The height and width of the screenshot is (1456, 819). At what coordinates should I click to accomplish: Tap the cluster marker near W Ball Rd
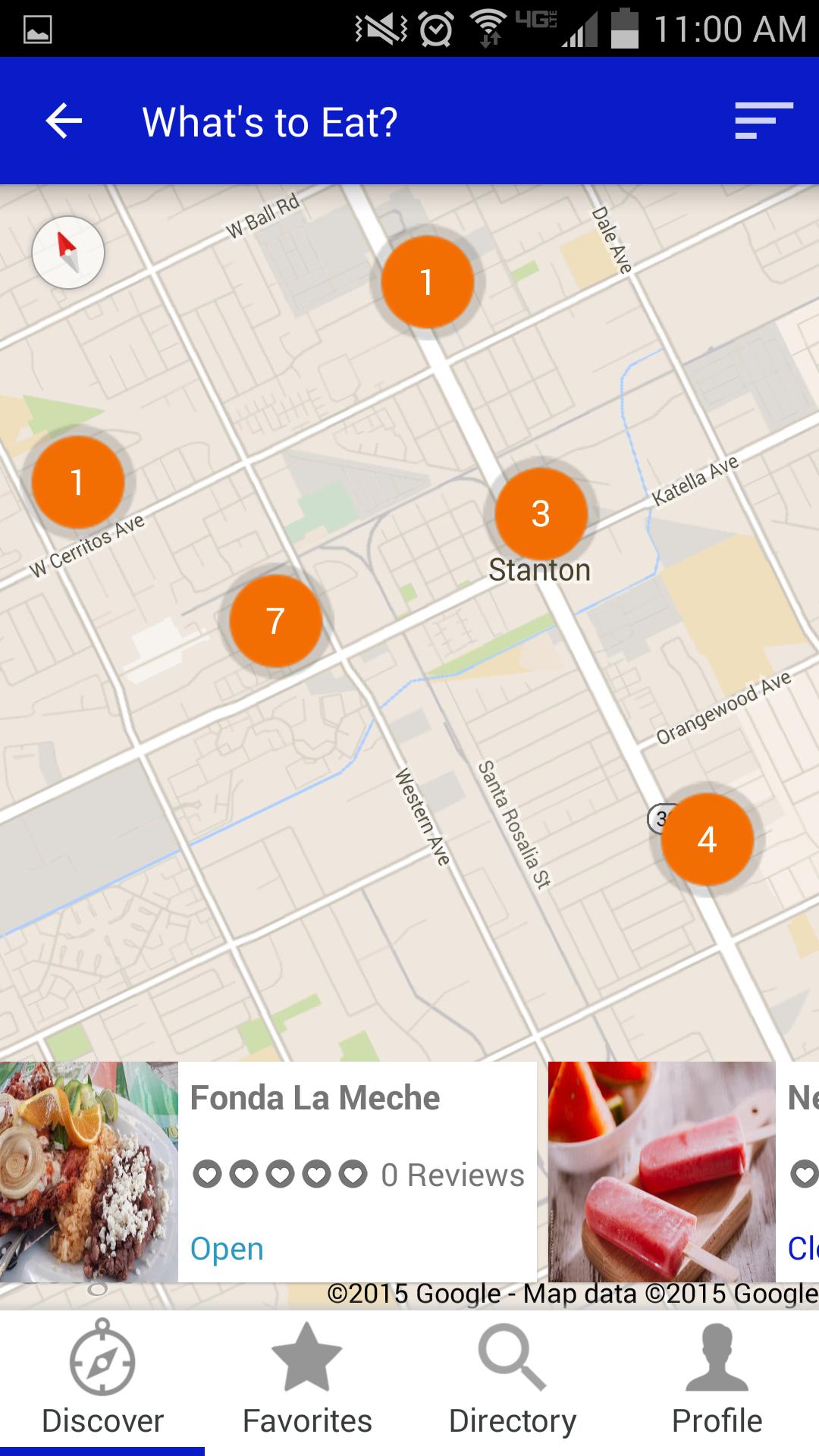[x=427, y=282]
